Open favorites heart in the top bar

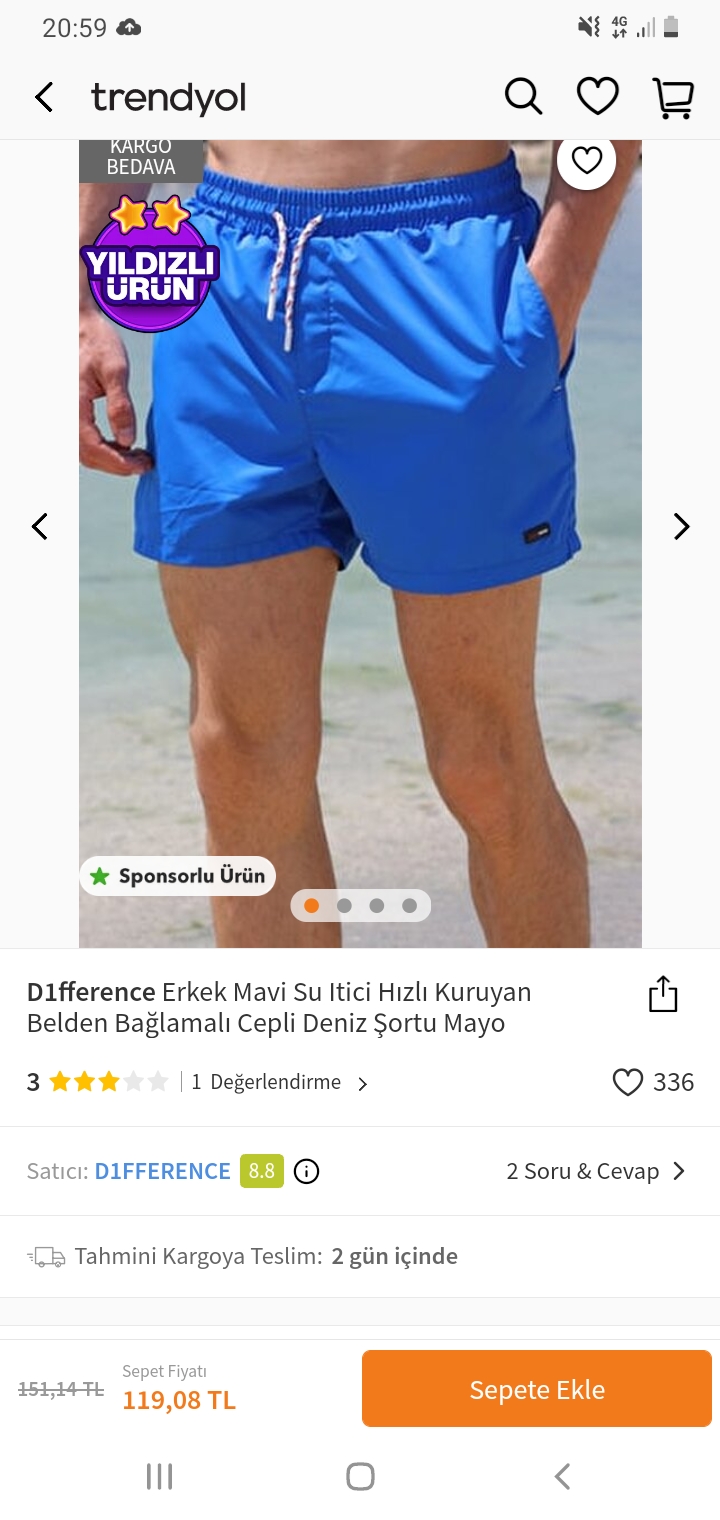[x=598, y=97]
